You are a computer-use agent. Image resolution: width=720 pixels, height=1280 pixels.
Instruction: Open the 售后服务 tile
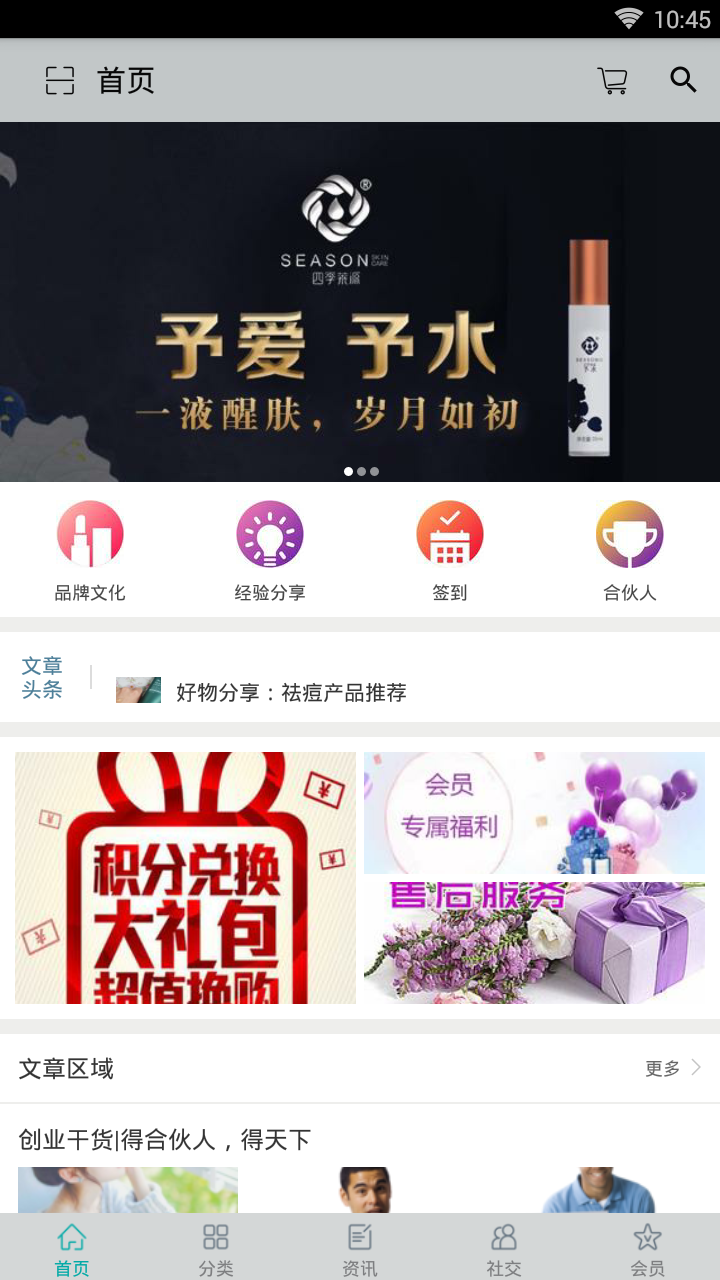[x=534, y=943]
